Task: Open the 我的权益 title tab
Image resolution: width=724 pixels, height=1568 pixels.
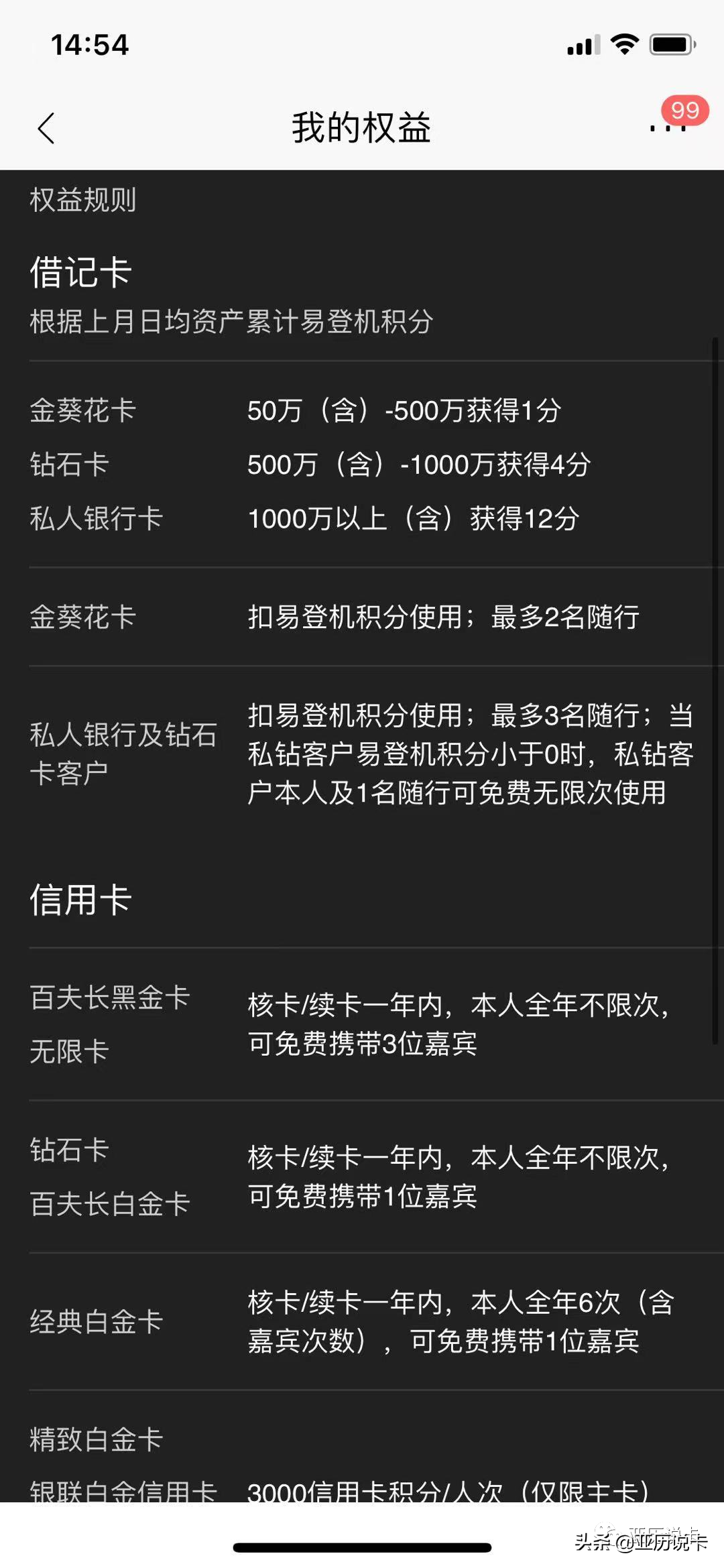Action: click(x=362, y=129)
